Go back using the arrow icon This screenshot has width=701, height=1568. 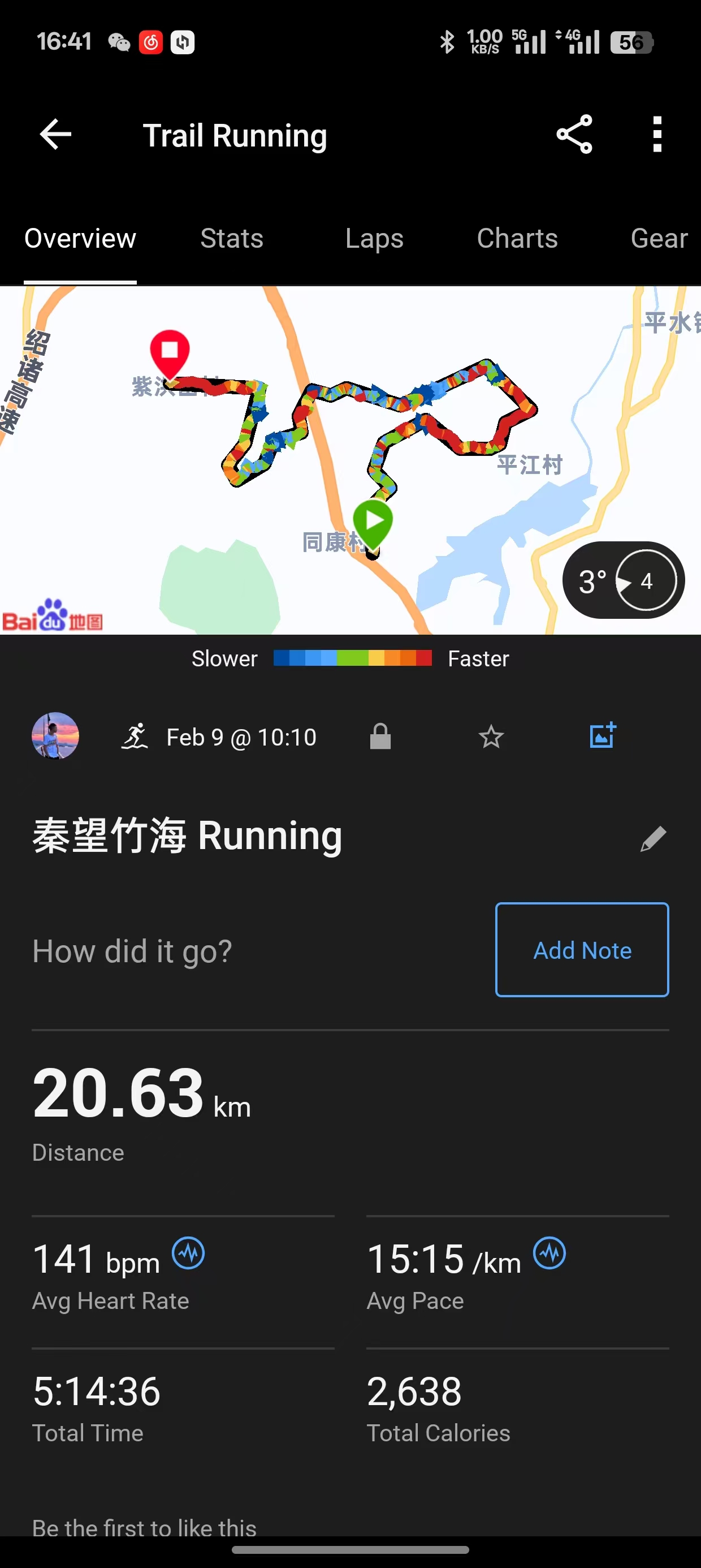point(55,135)
